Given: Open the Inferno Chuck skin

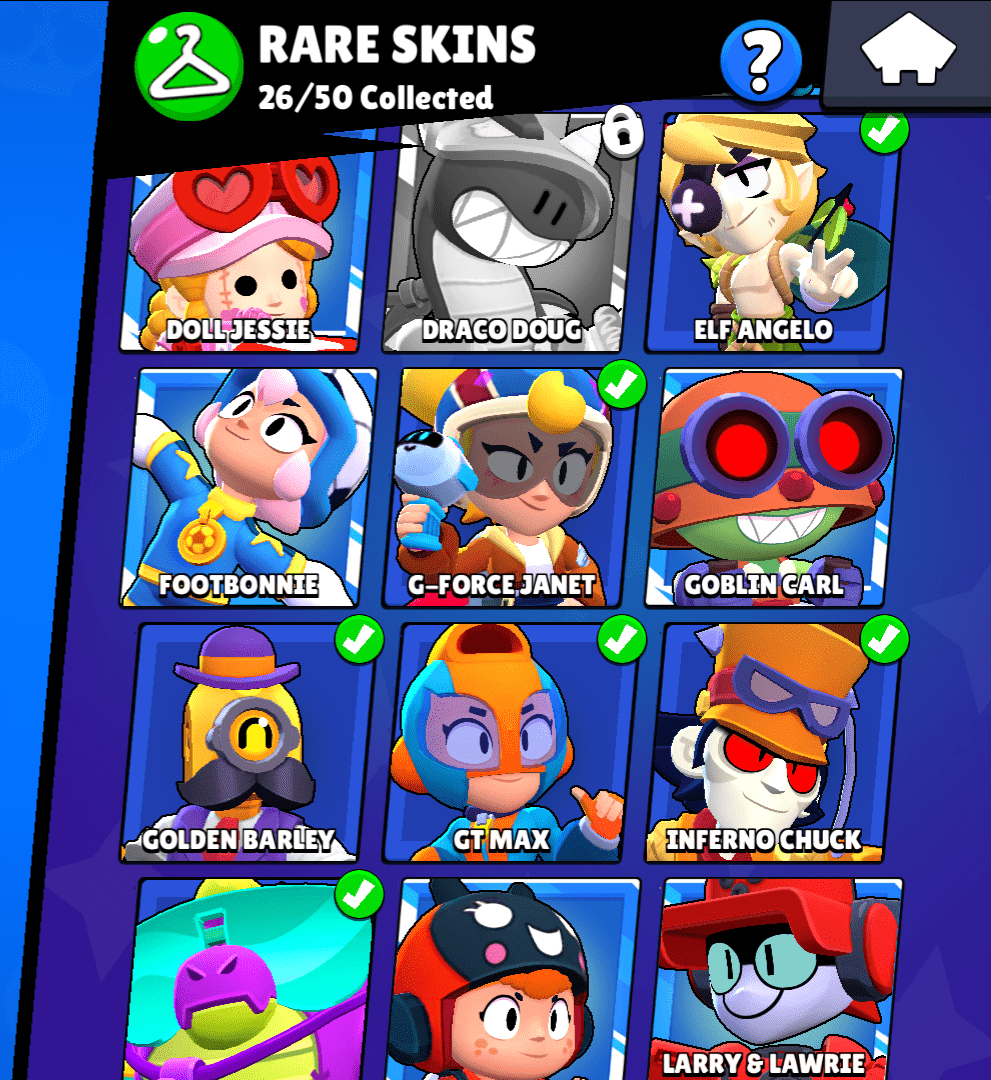Looking at the screenshot, I should [772, 742].
